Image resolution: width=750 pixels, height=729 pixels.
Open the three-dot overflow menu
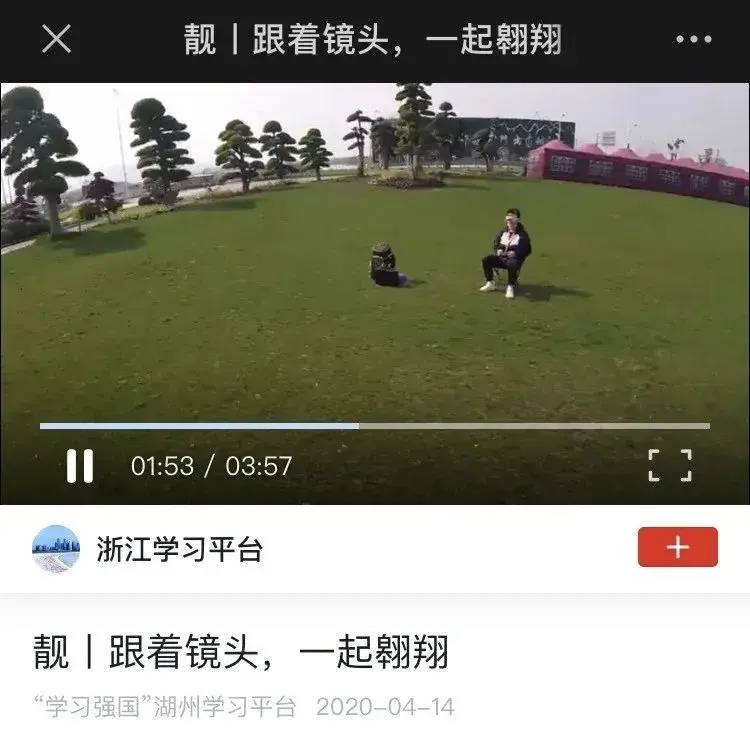coord(693,40)
